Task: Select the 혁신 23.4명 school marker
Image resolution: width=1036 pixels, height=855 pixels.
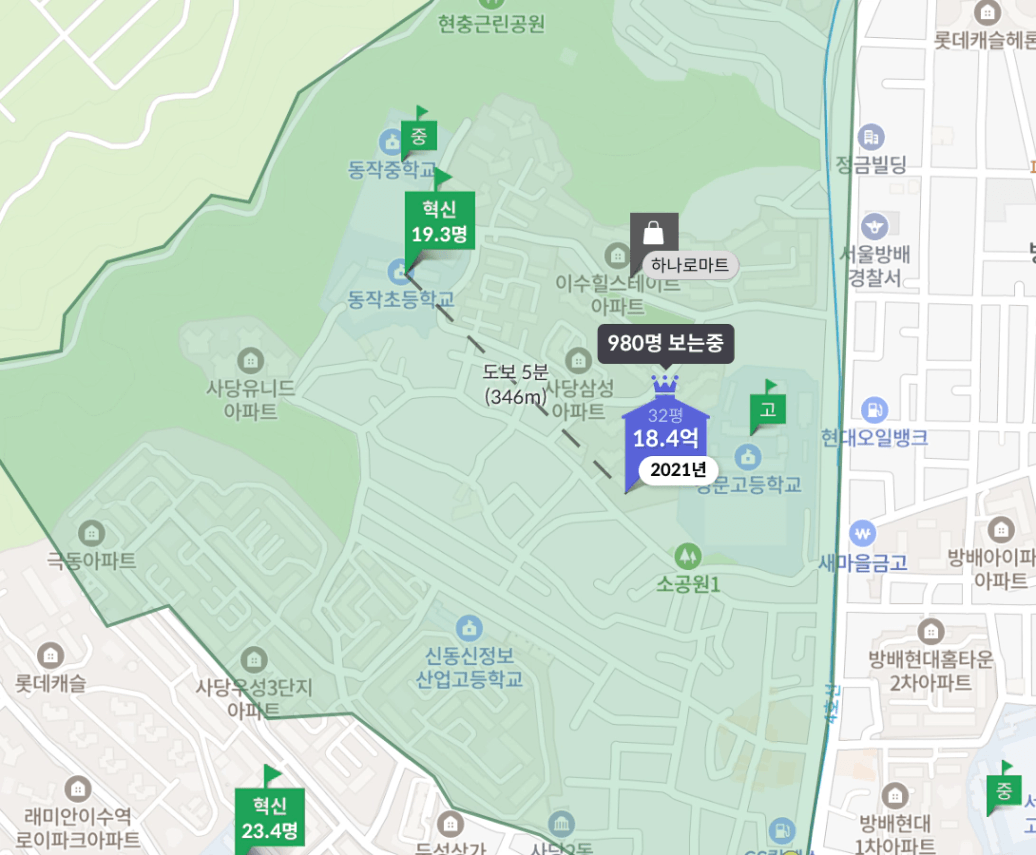Action: tap(269, 817)
